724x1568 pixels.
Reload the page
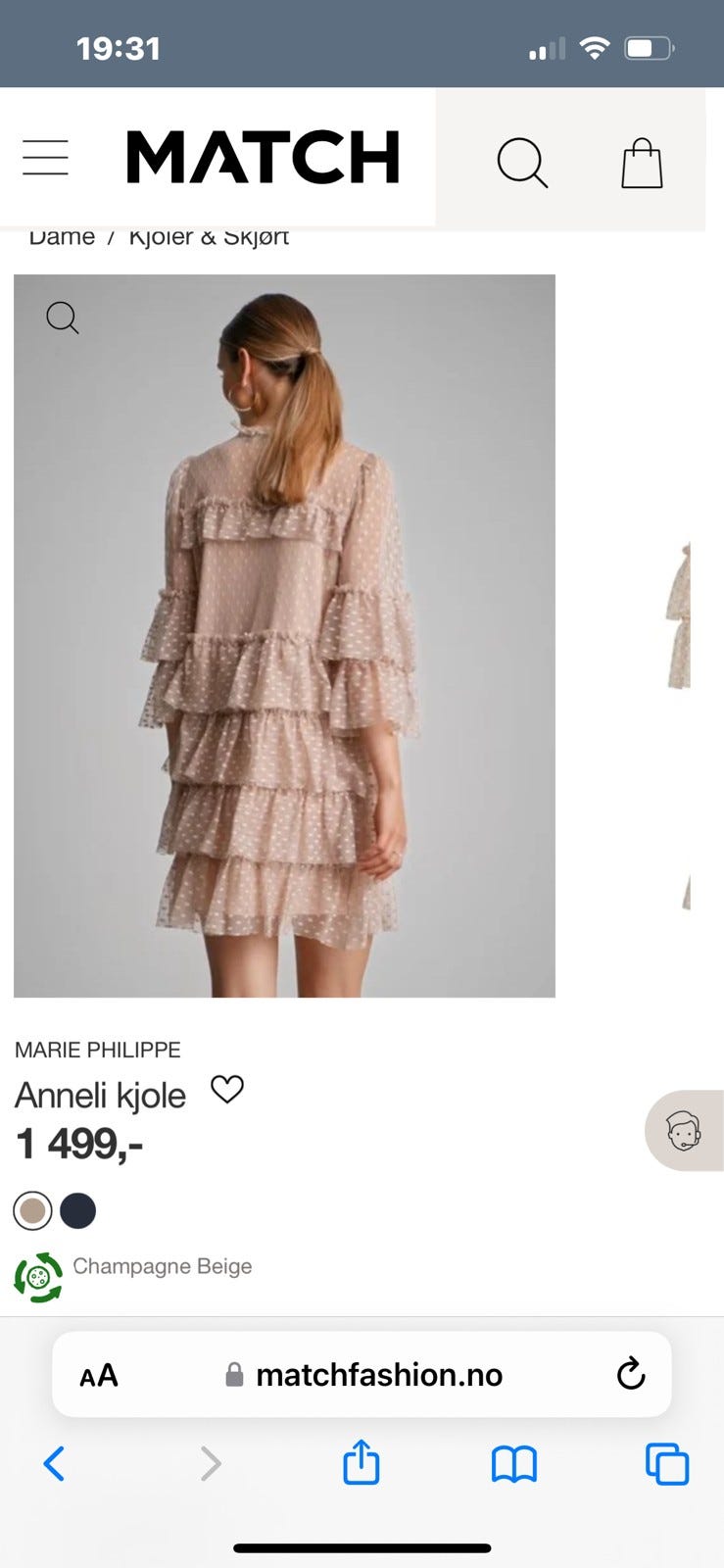click(x=631, y=1374)
